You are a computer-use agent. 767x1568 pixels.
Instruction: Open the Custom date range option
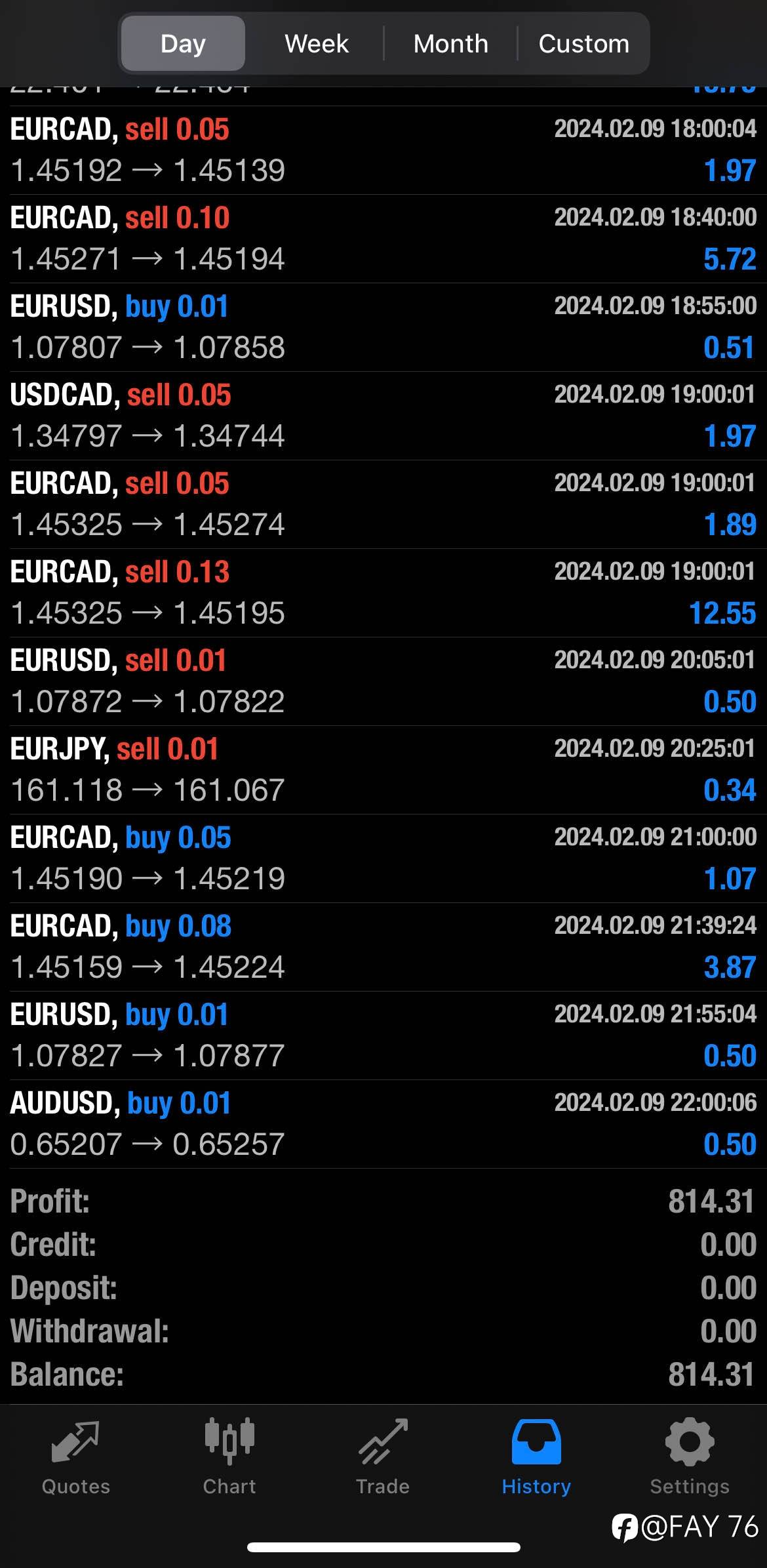pos(583,44)
